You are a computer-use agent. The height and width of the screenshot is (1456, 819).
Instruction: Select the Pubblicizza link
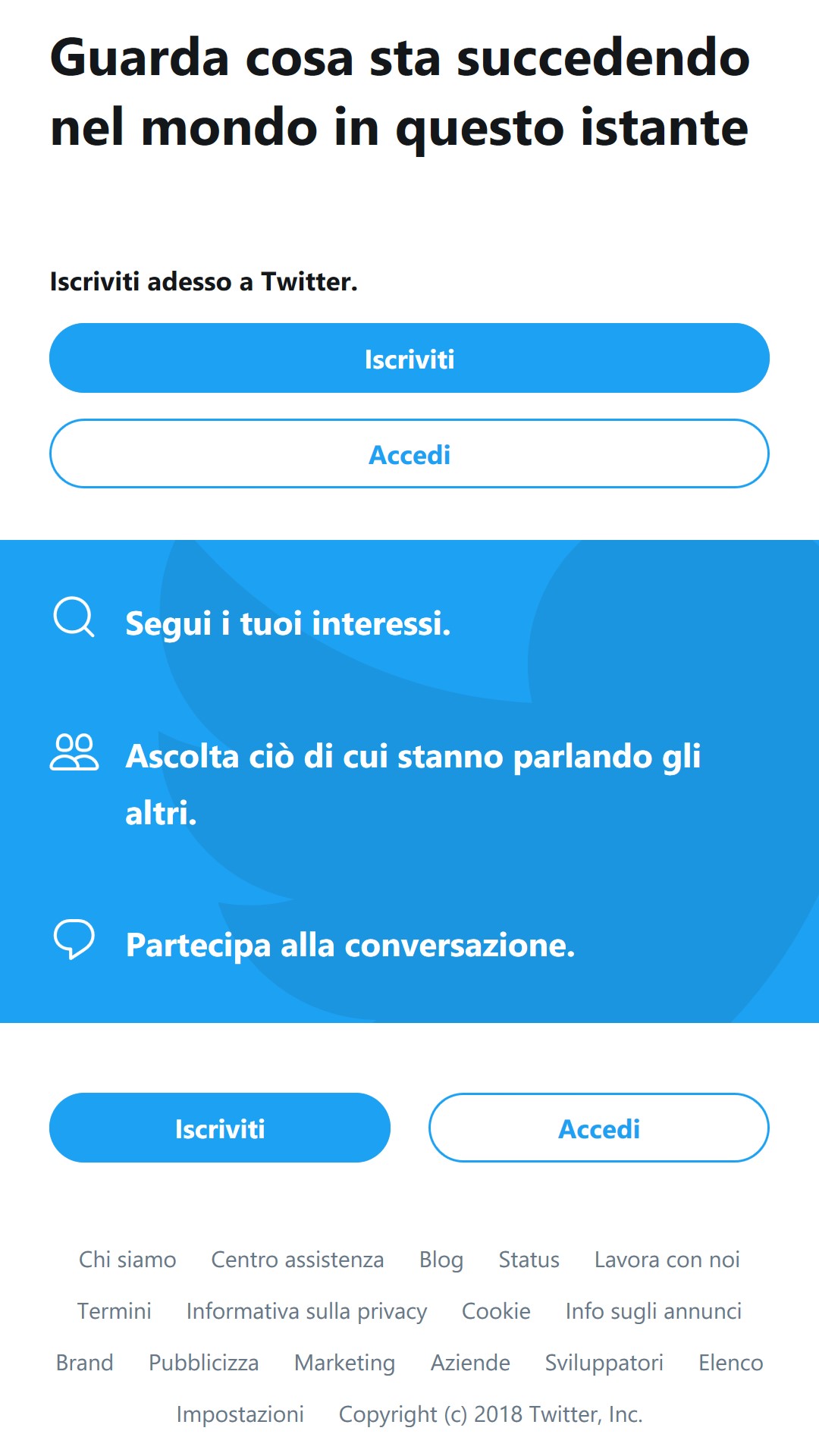point(204,1363)
